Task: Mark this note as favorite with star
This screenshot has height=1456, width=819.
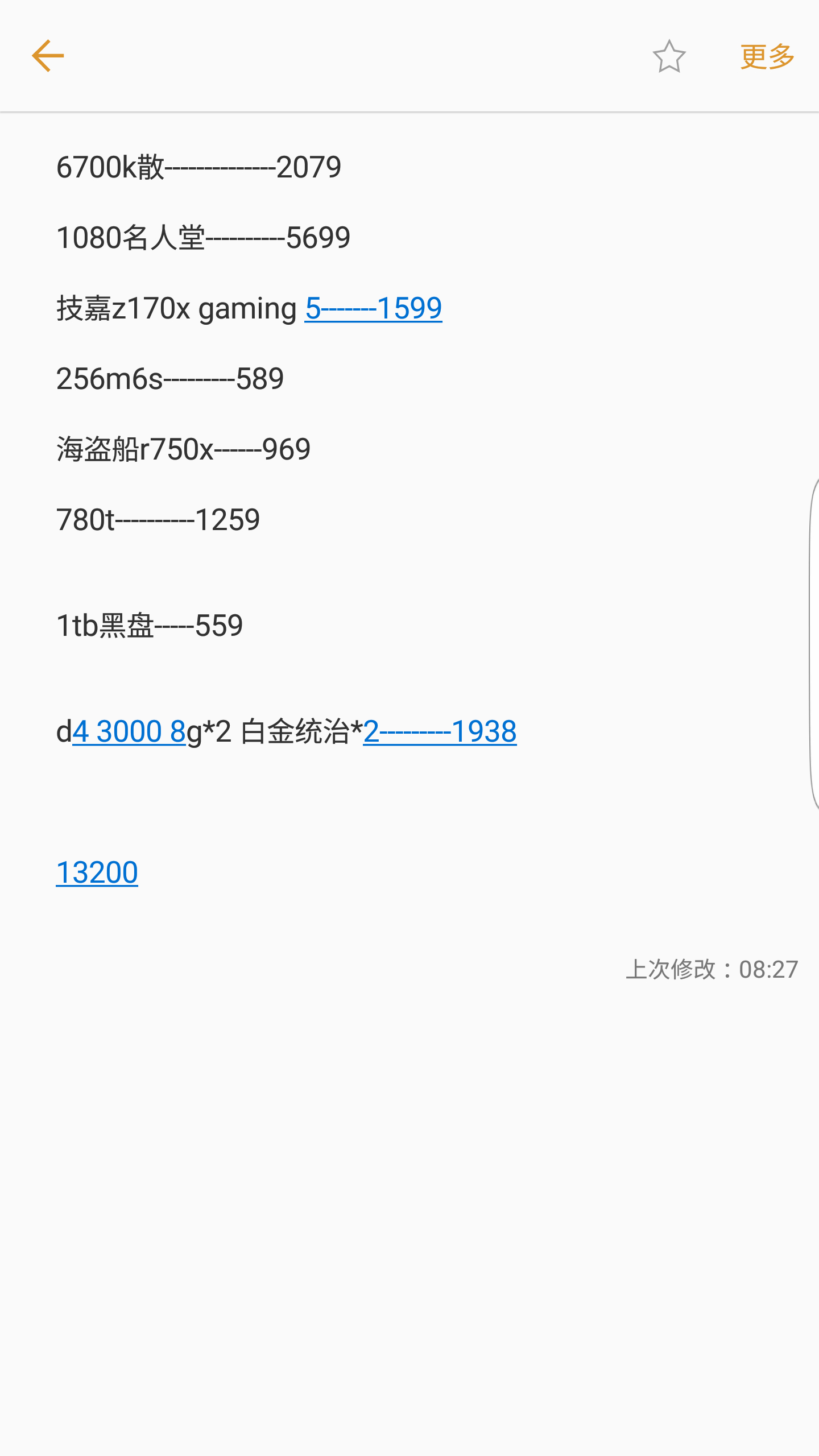Action: pyautogui.click(x=669, y=56)
